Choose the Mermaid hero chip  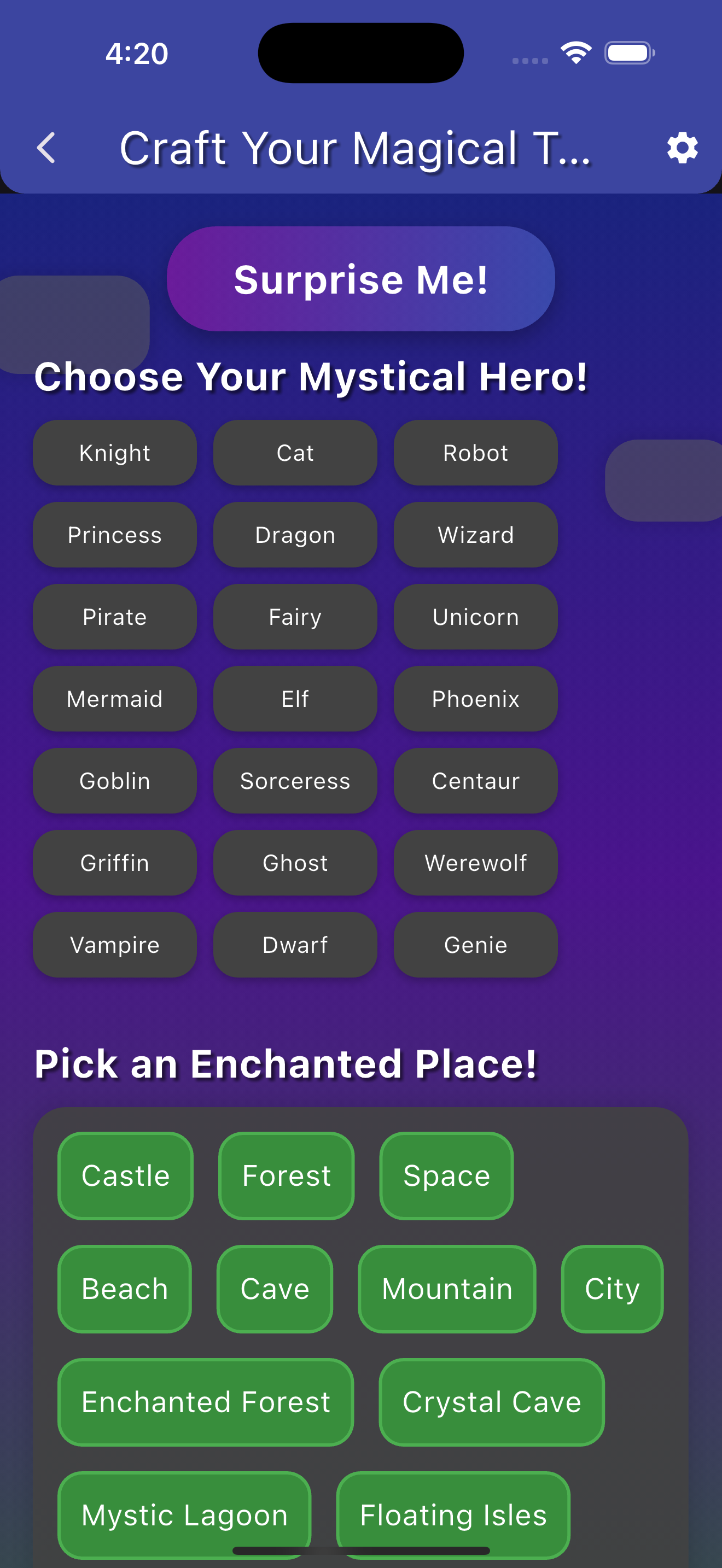(114, 699)
